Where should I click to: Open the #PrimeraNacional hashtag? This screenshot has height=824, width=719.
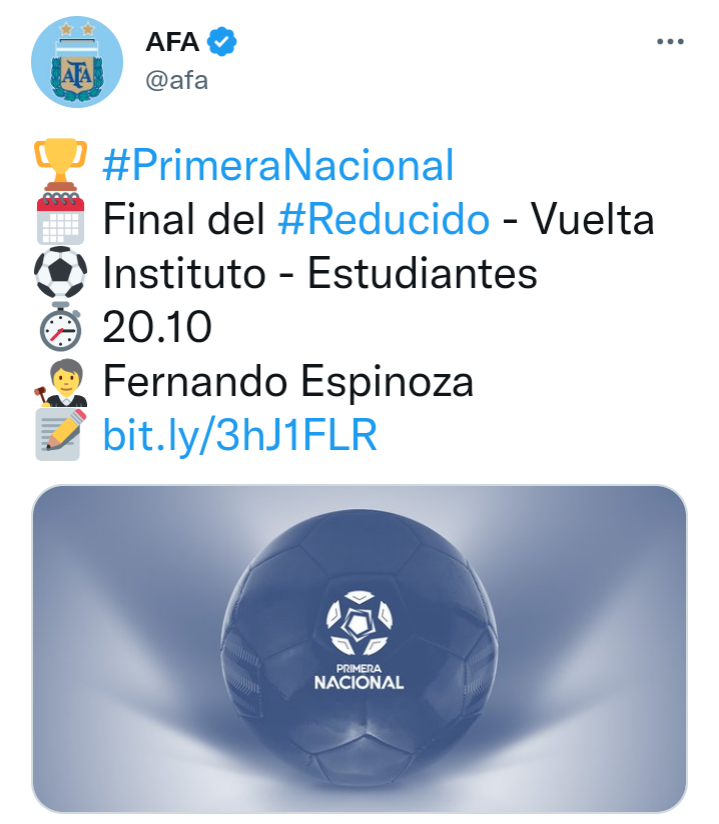278,165
